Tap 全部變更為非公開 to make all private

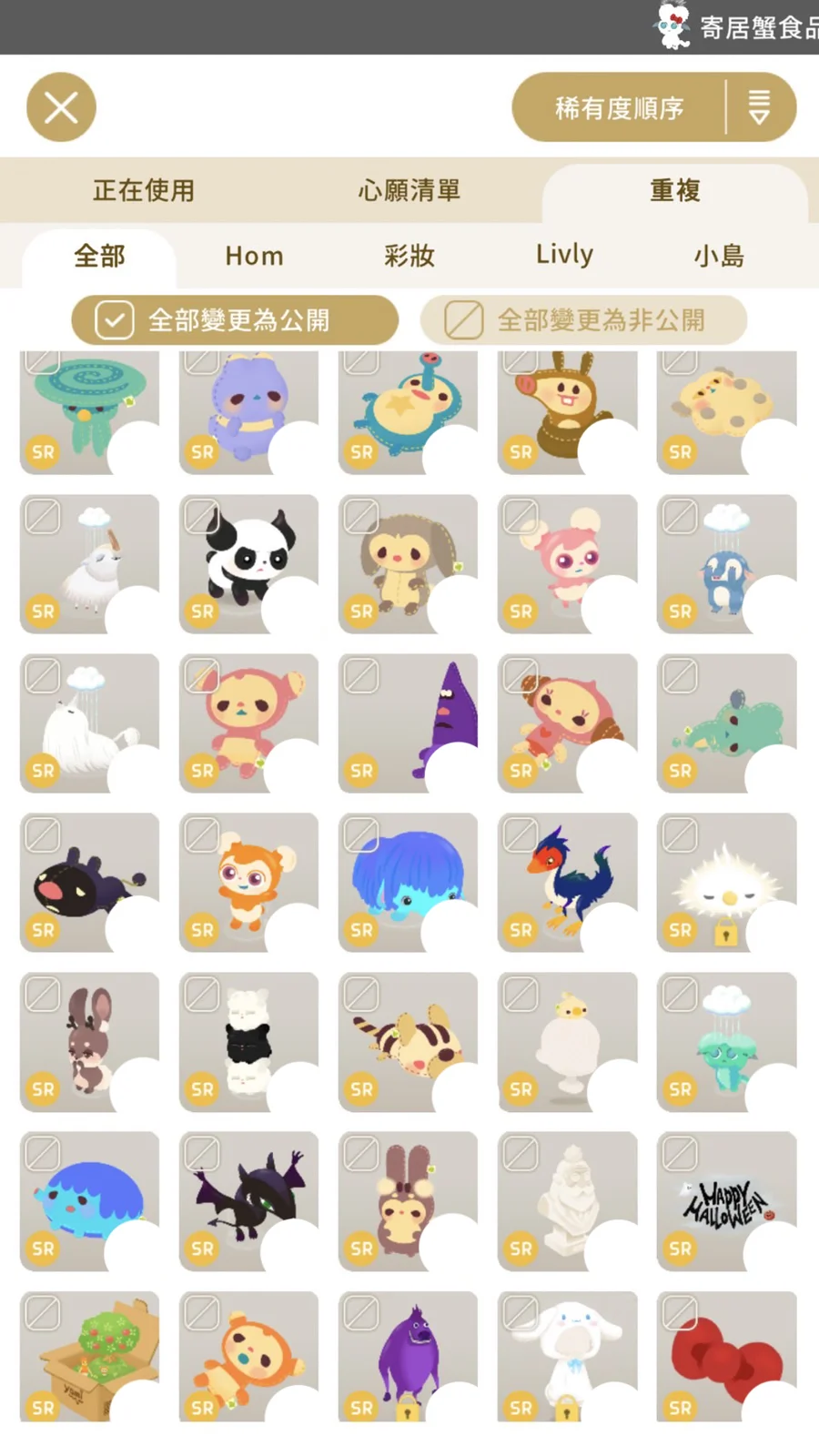[x=583, y=320]
